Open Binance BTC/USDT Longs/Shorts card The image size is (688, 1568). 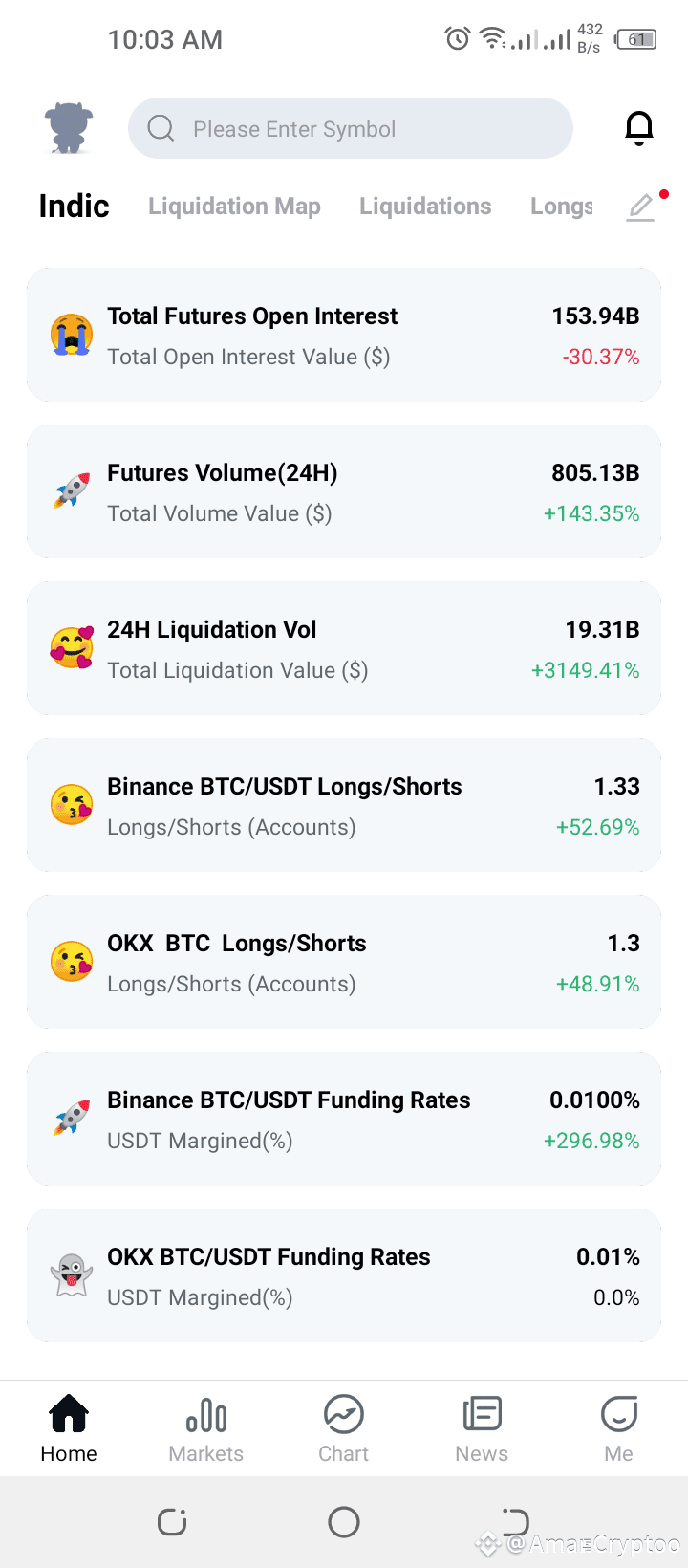(x=344, y=805)
